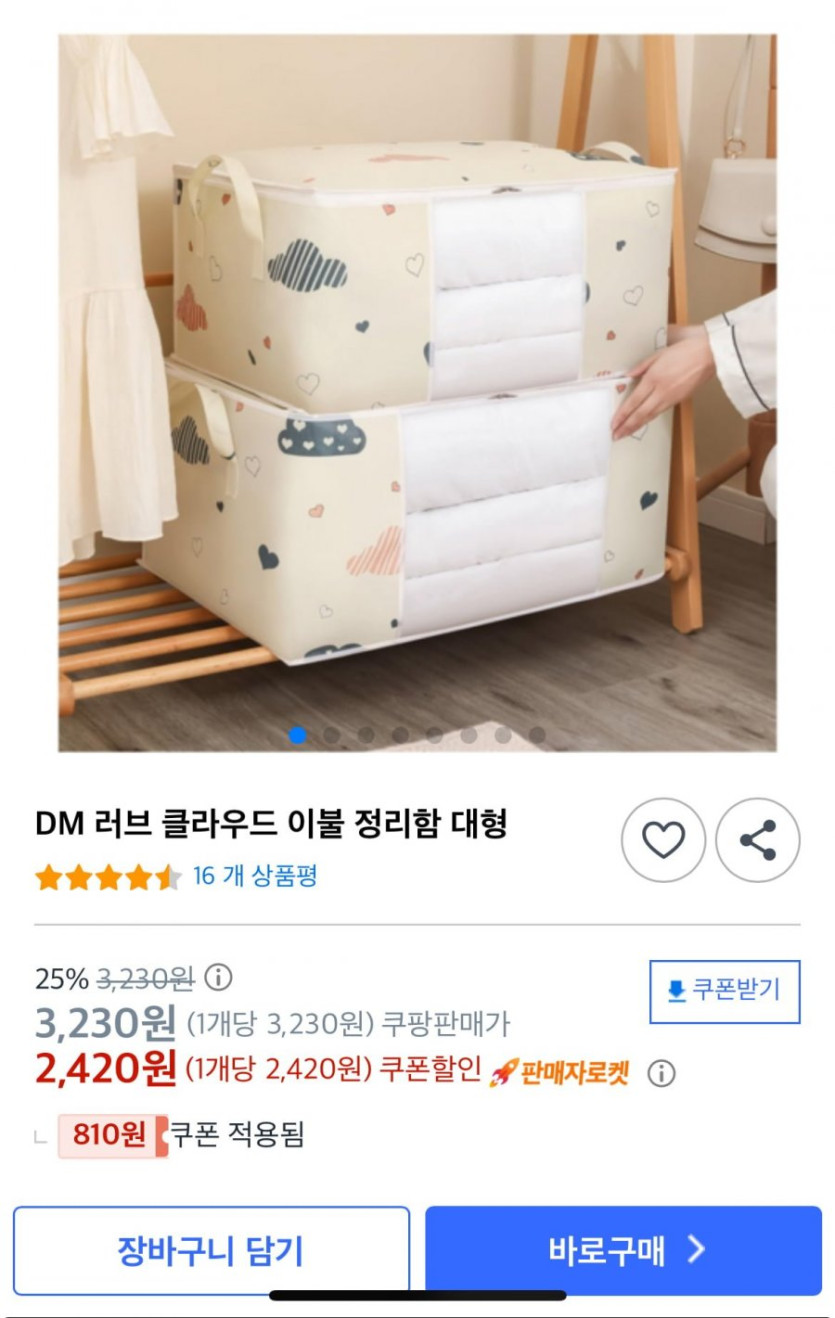
Task: Tap 쿠폰받기 to download coupon
Action: point(724,991)
